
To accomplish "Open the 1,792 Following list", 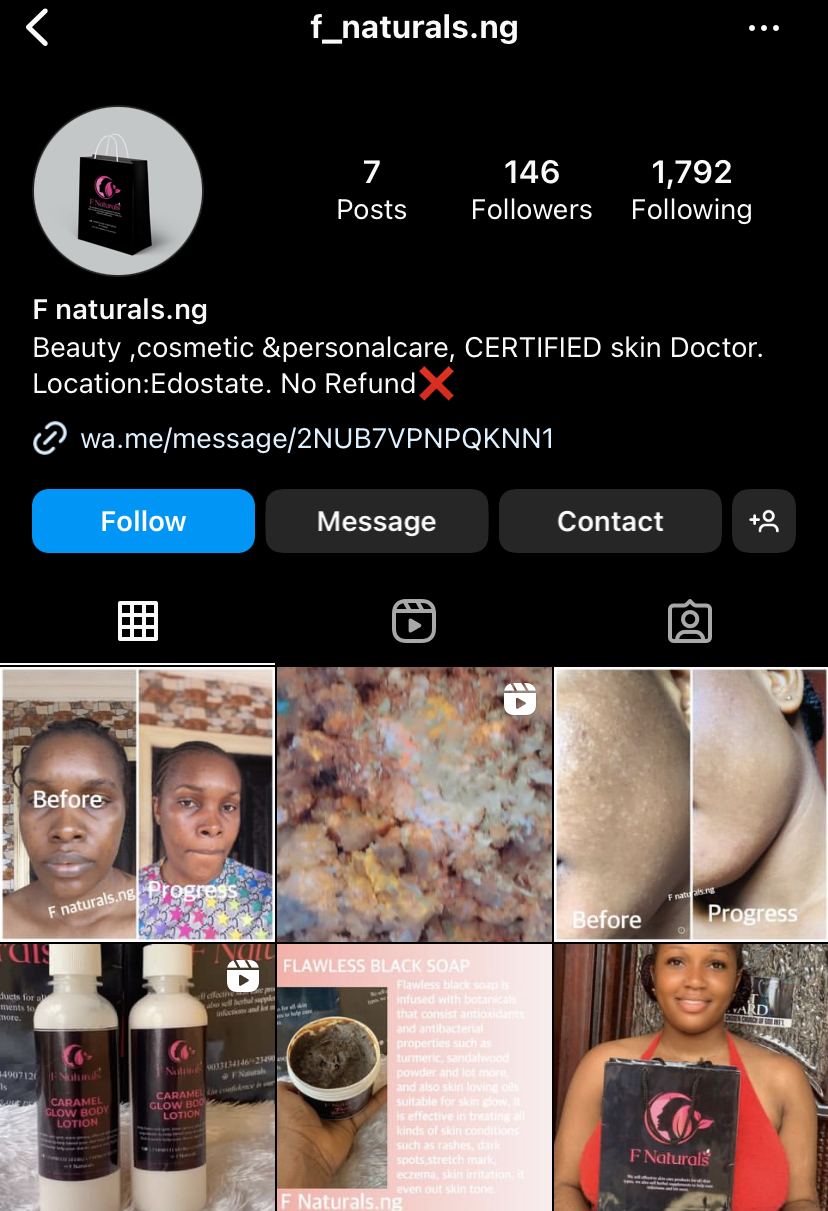I will click(691, 190).
